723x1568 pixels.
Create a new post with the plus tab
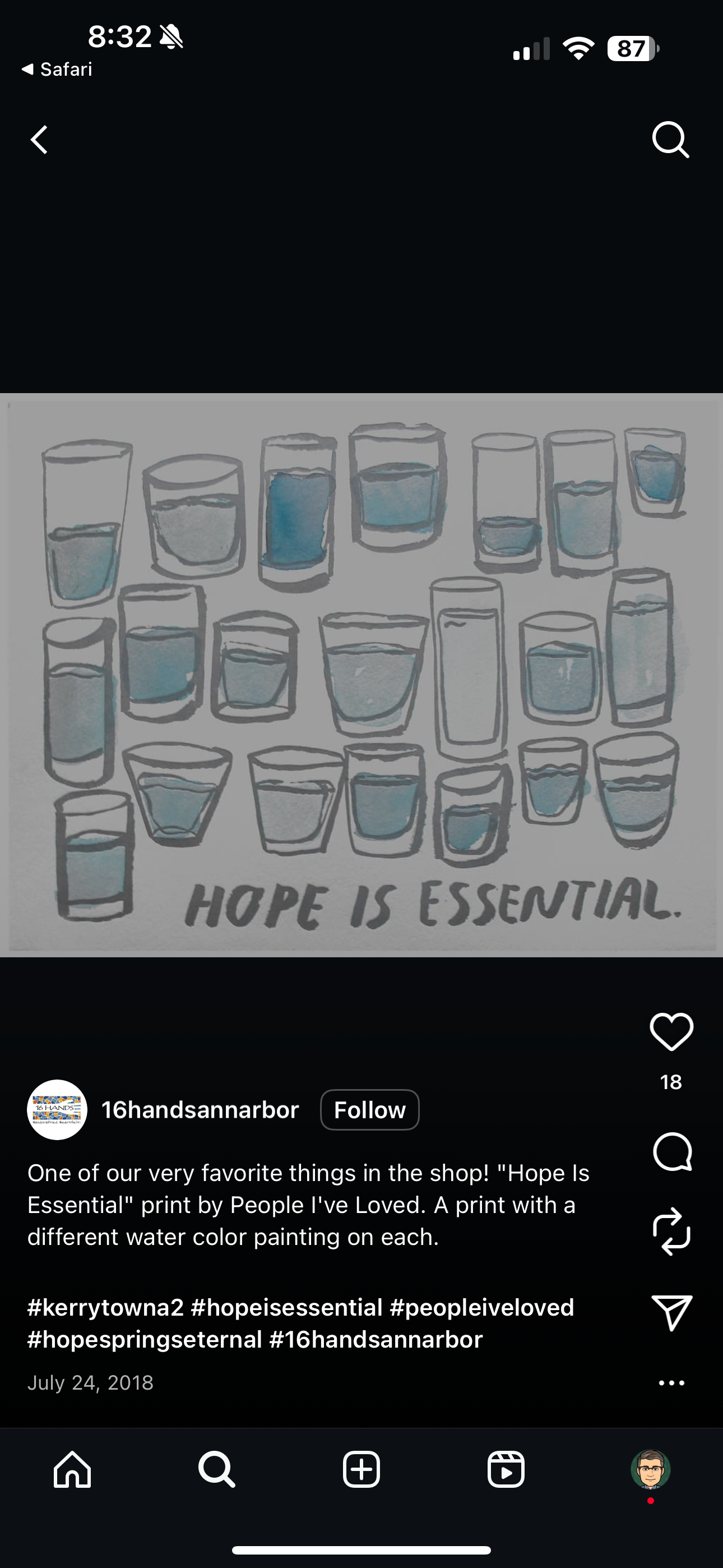click(361, 1469)
